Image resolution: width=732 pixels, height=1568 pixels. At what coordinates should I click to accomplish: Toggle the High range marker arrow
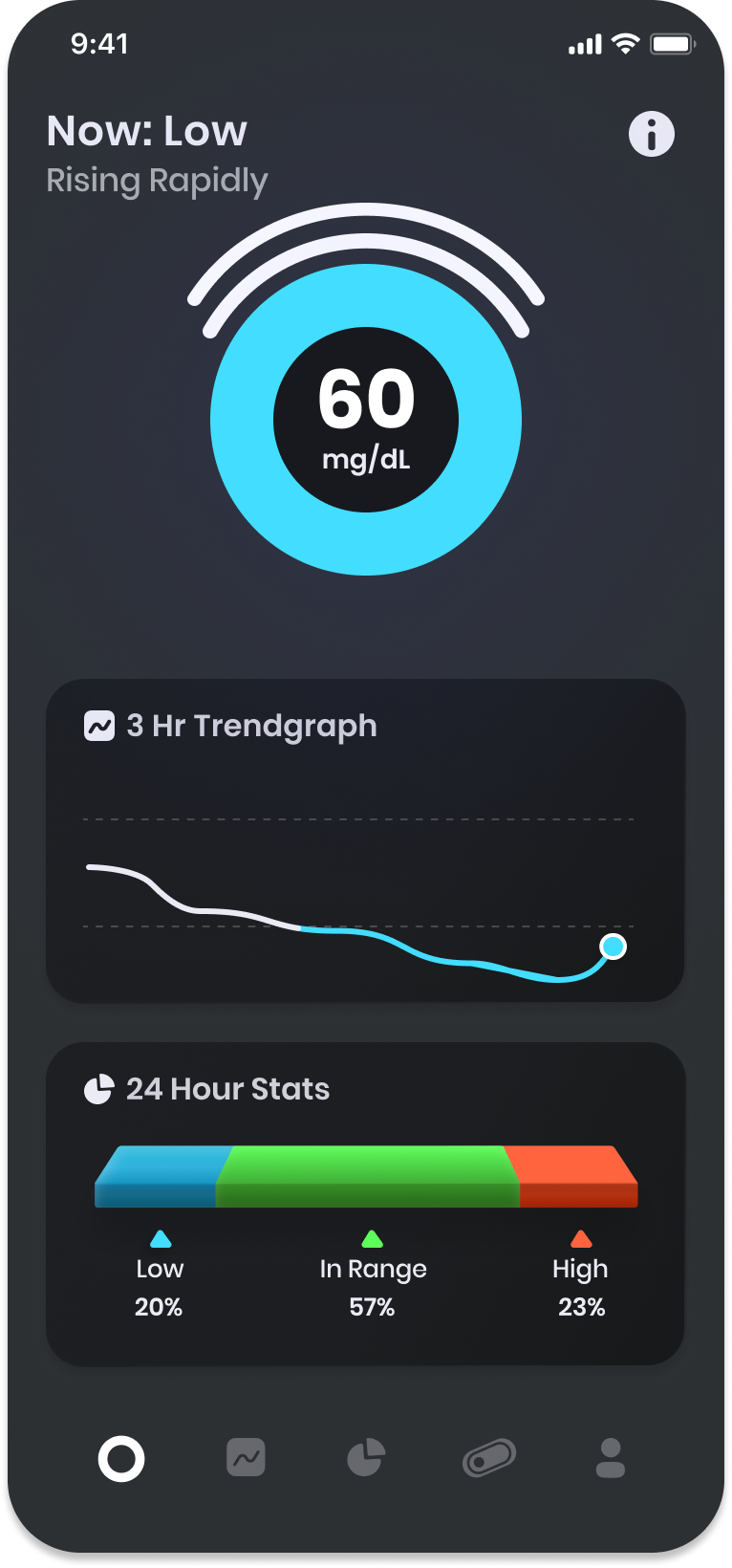pos(580,1237)
